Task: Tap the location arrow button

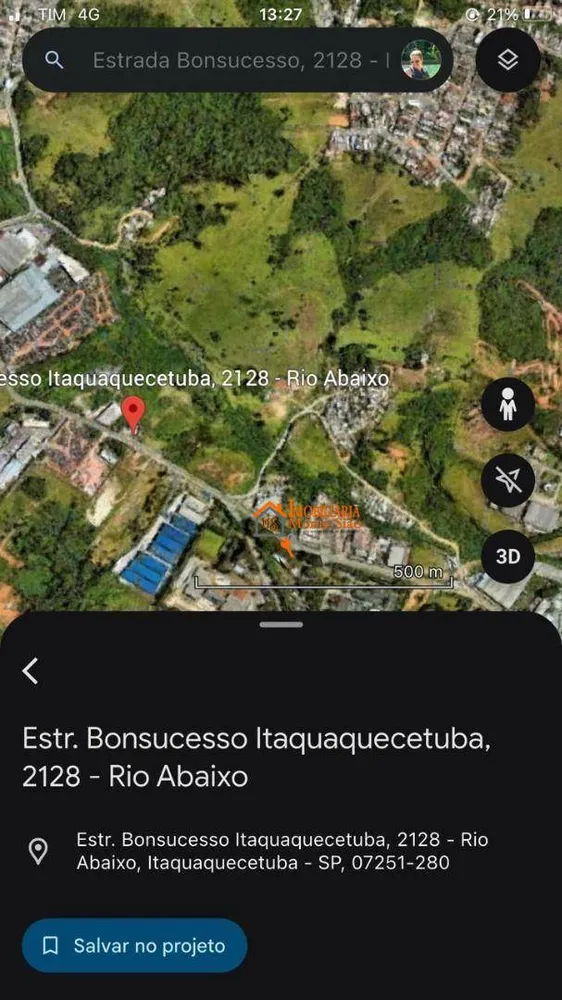Action: pos(508,480)
